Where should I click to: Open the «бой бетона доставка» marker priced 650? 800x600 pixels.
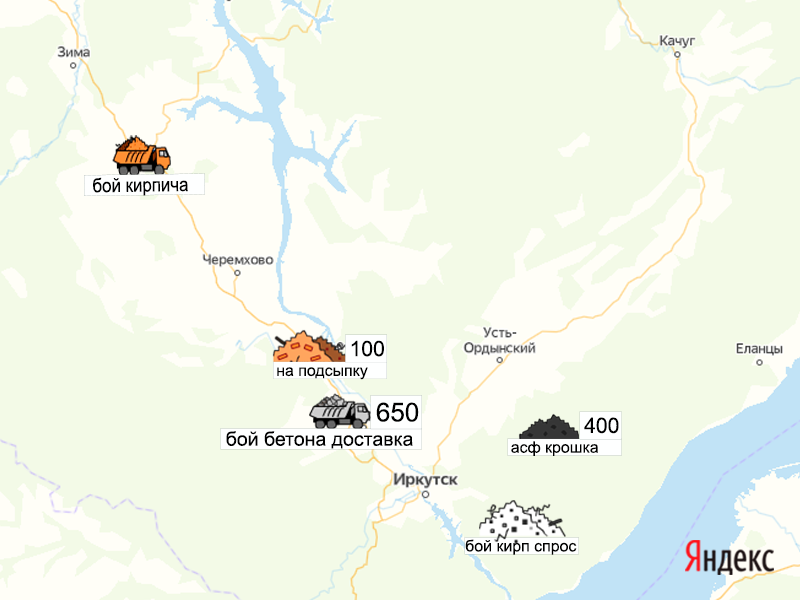[x=340, y=410]
